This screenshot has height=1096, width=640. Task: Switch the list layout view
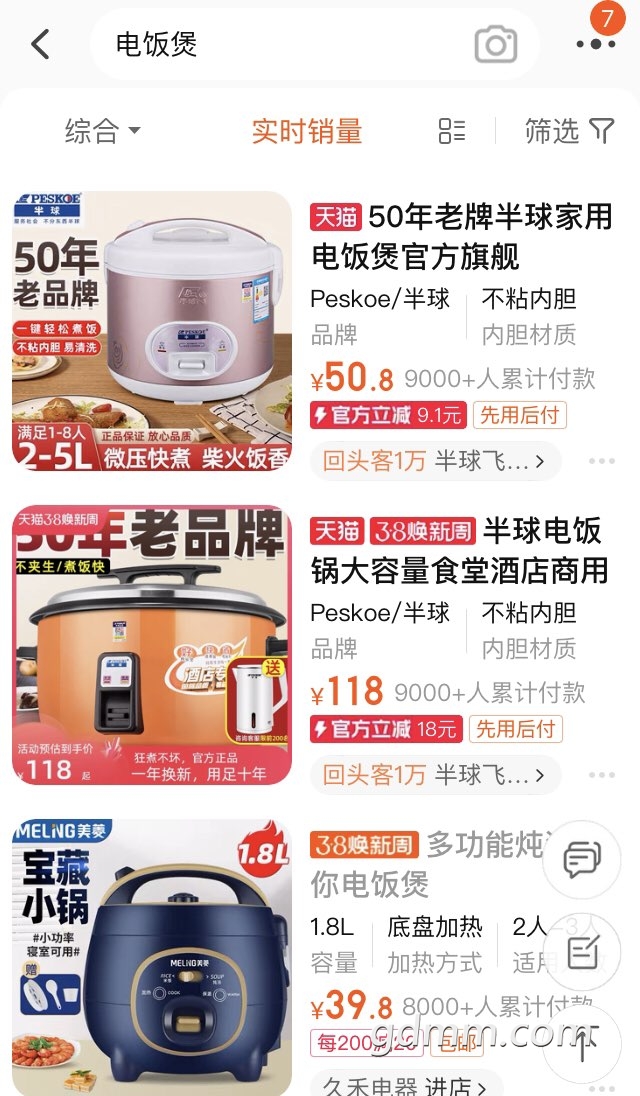click(451, 131)
